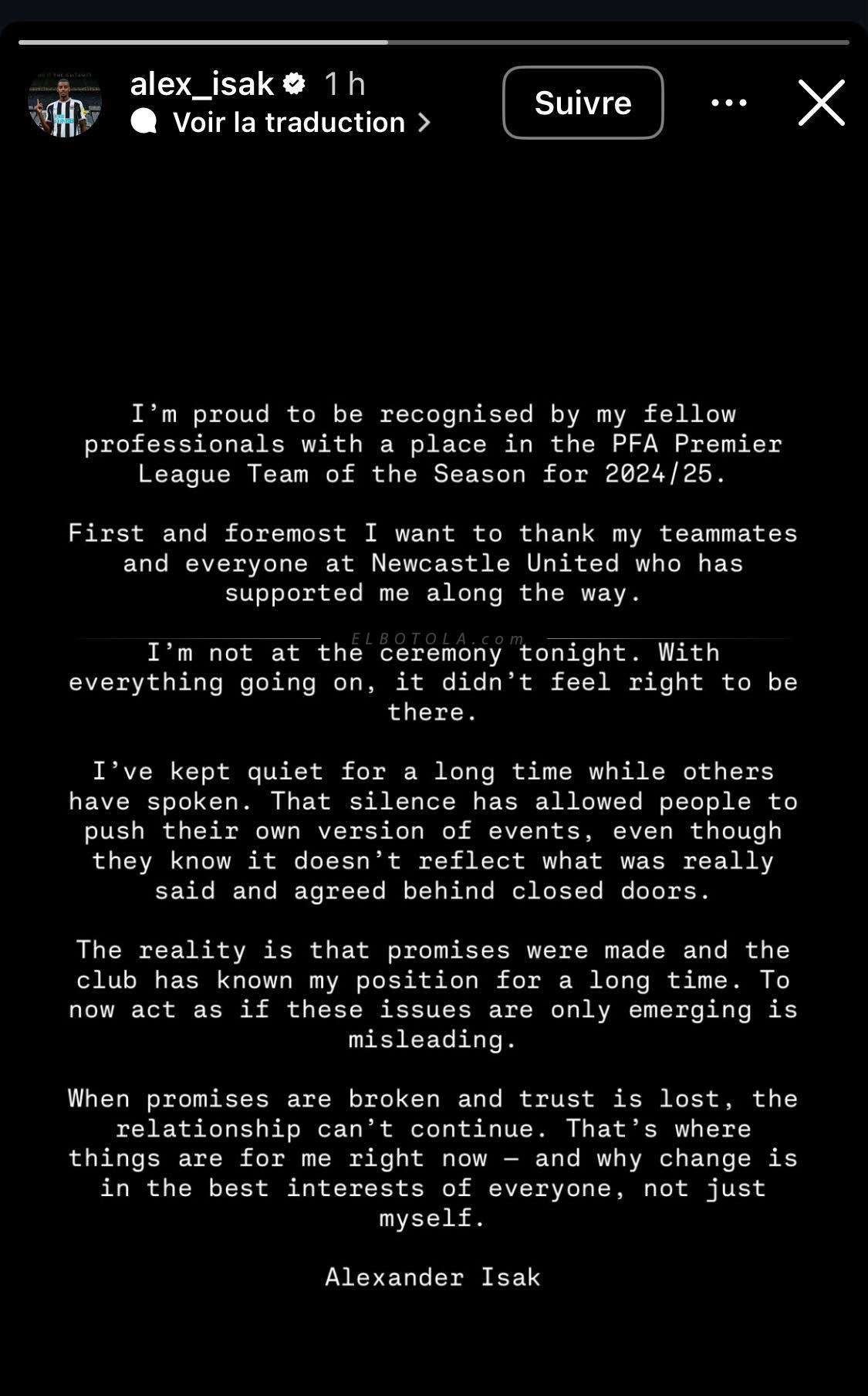Open the alex_isak username link
The height and width of the screenshot is (1396, 868).
tap(202, 83)
